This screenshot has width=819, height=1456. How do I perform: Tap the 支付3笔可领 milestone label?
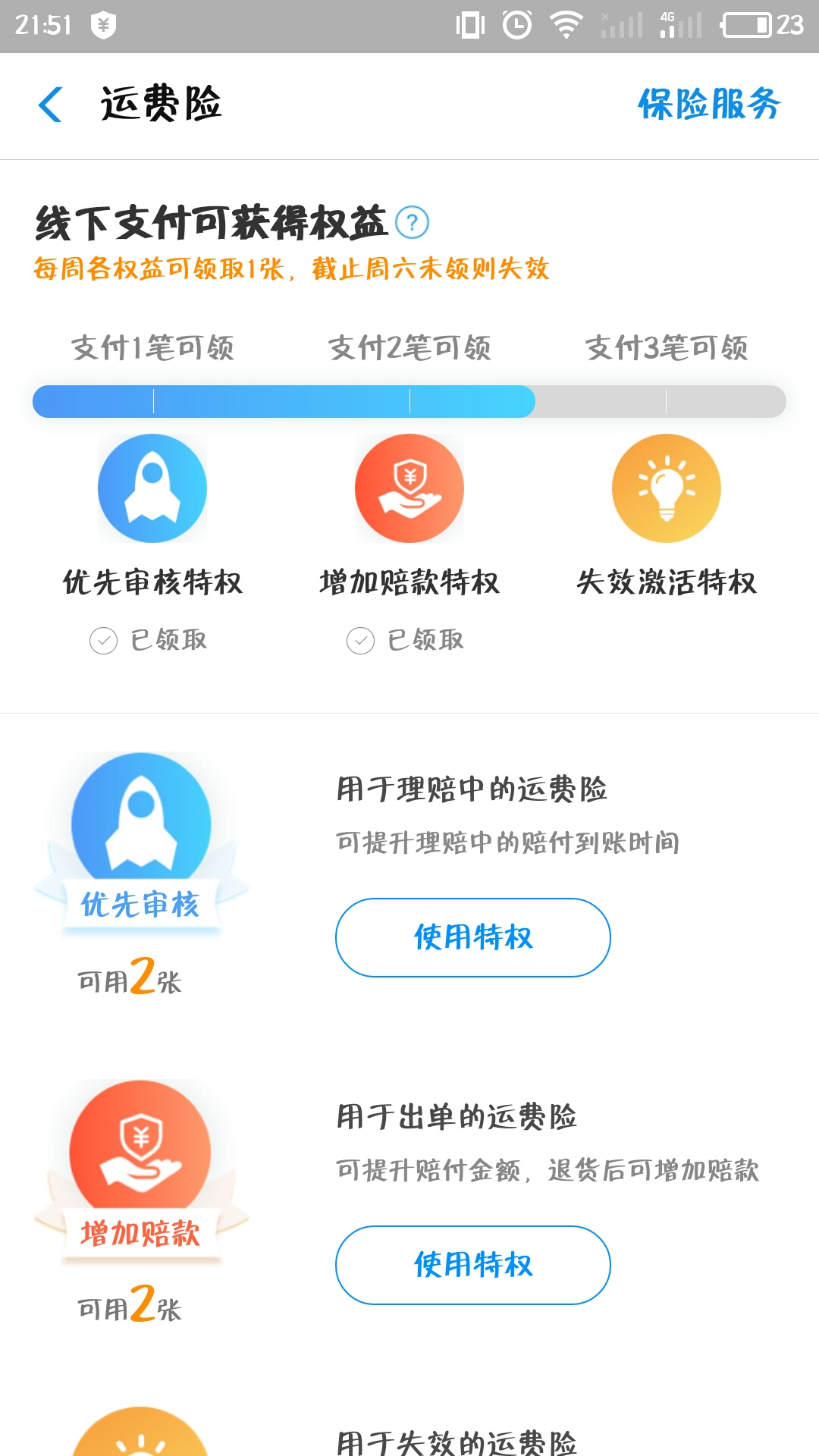[666, 347]
